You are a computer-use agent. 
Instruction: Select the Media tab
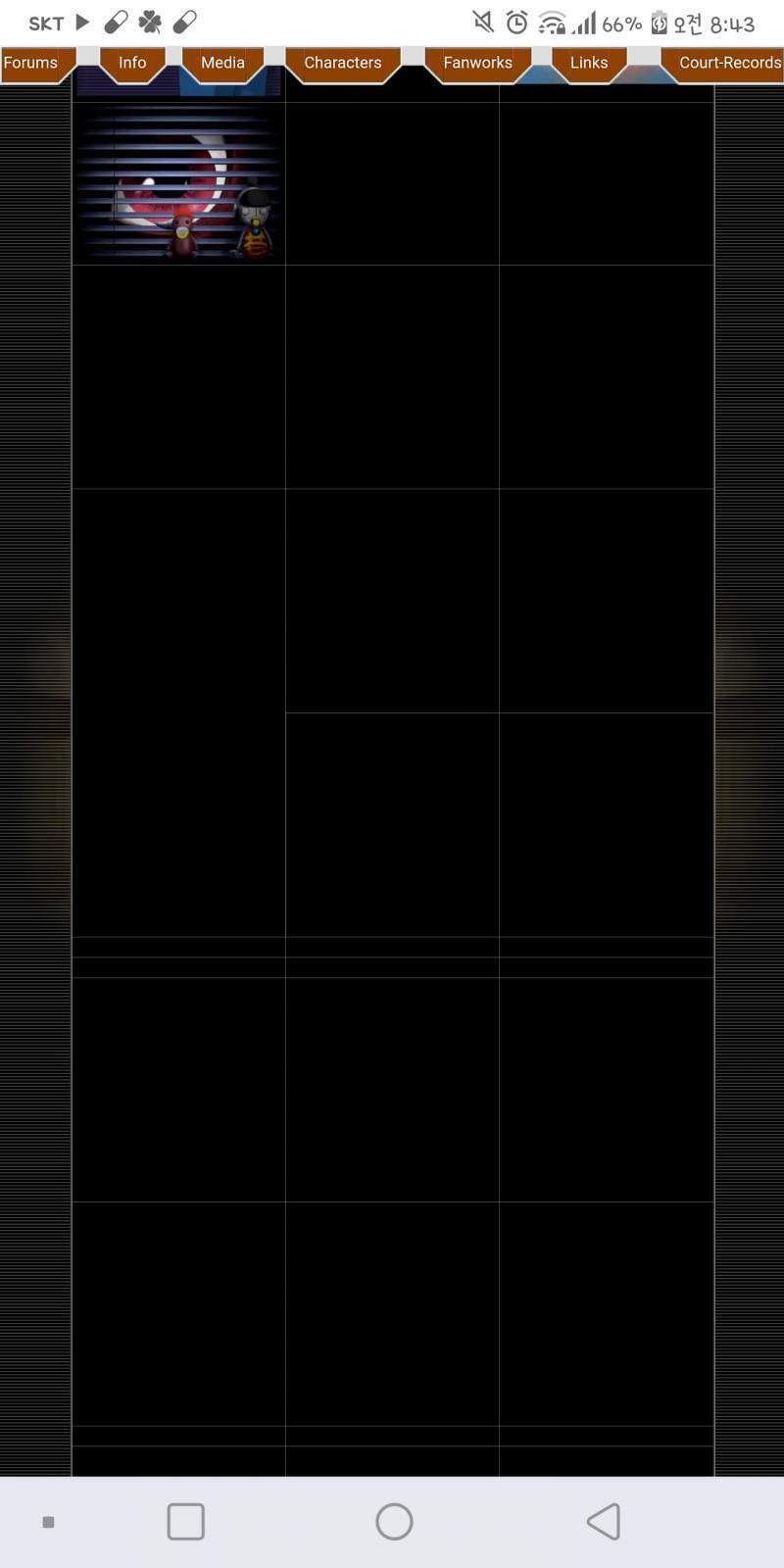[222, 63]
